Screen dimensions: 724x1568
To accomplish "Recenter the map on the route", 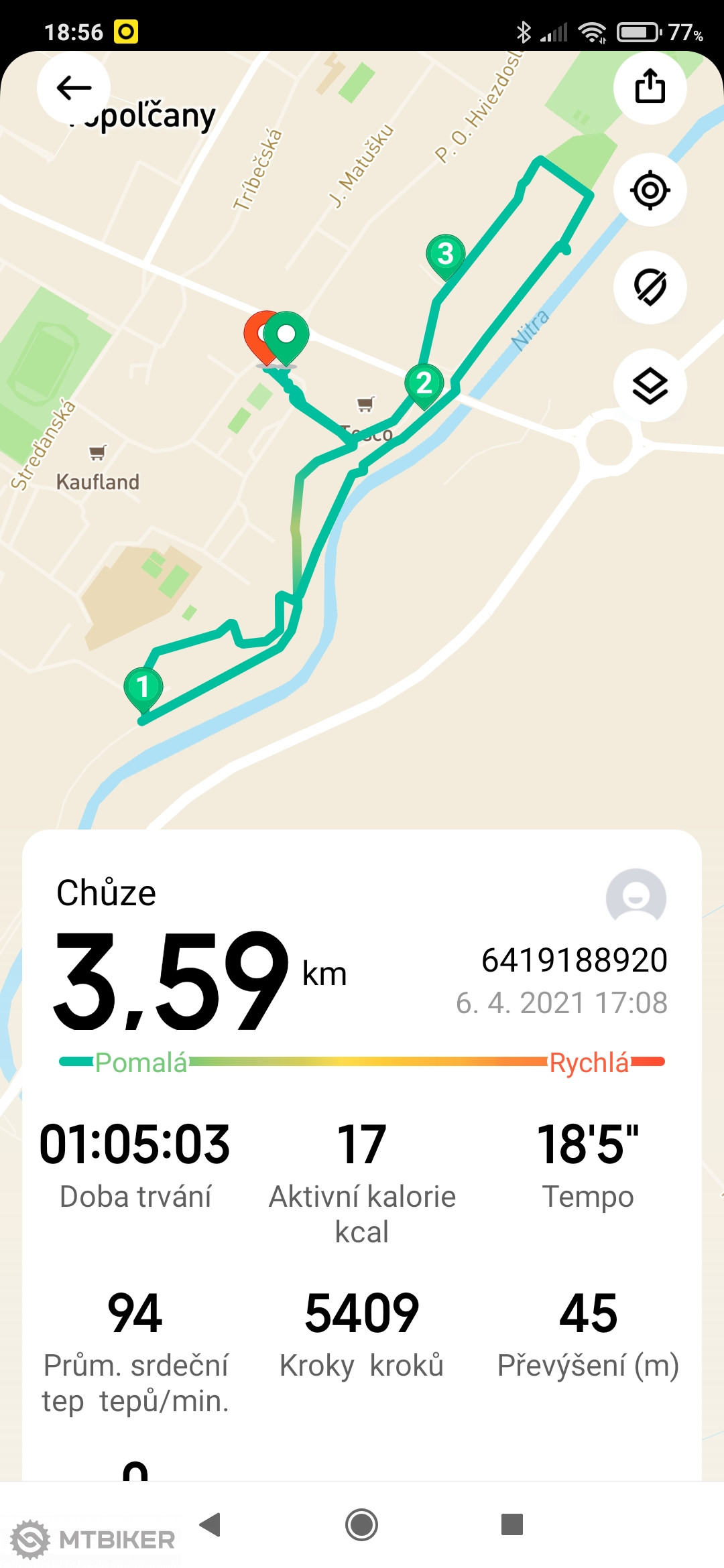I will (650, 190).
